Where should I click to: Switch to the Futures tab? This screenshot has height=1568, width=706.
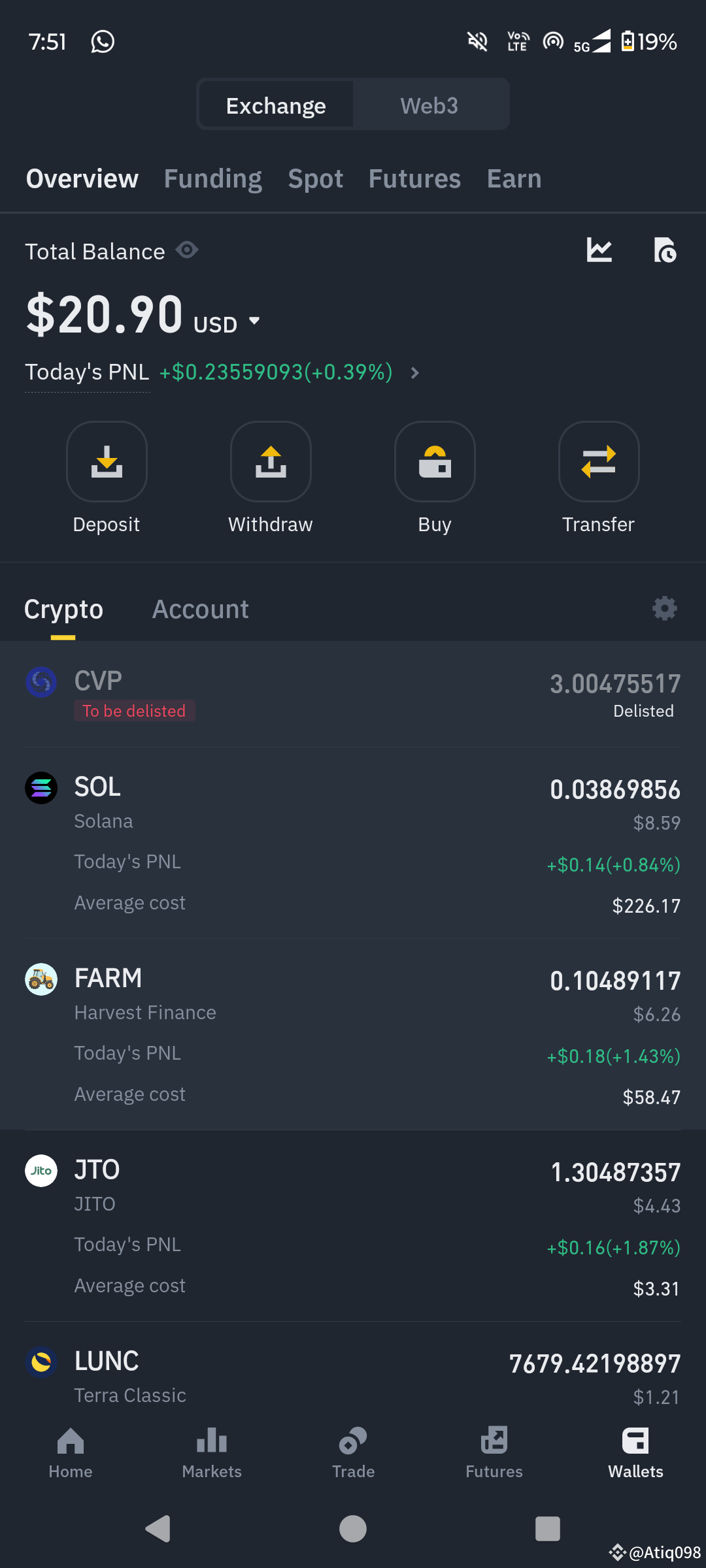tap(414, 178)
